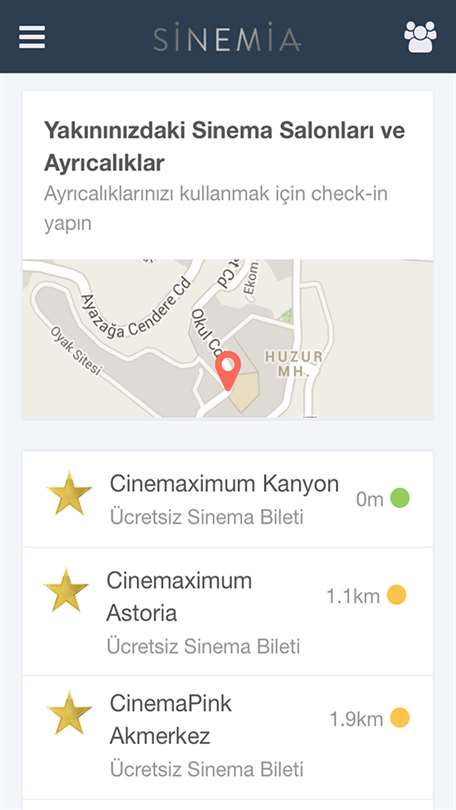Select Cinemaximum Kanyon cinema

[x=228, y=499]
